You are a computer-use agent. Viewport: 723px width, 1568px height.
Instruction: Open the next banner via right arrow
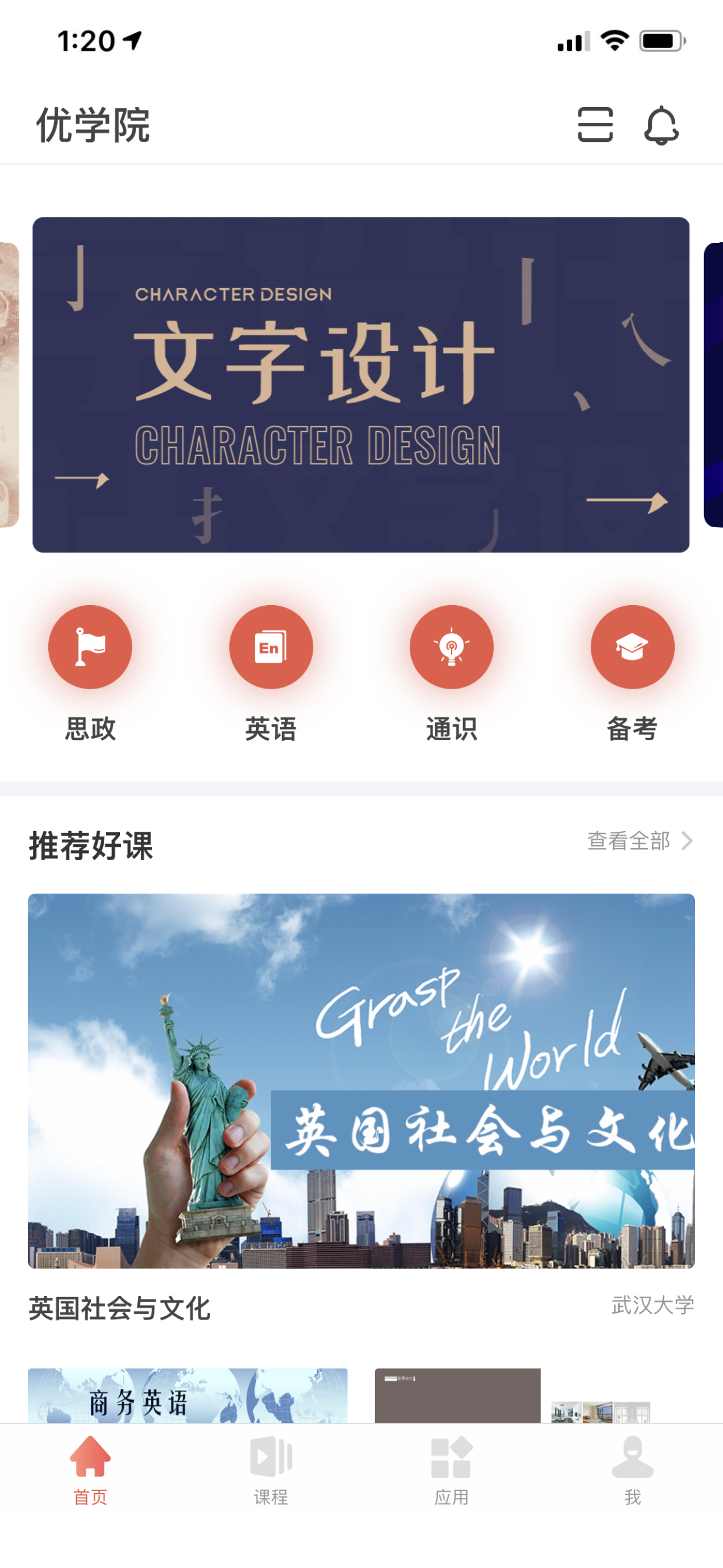pyautogui.click(x=627, y=501)
